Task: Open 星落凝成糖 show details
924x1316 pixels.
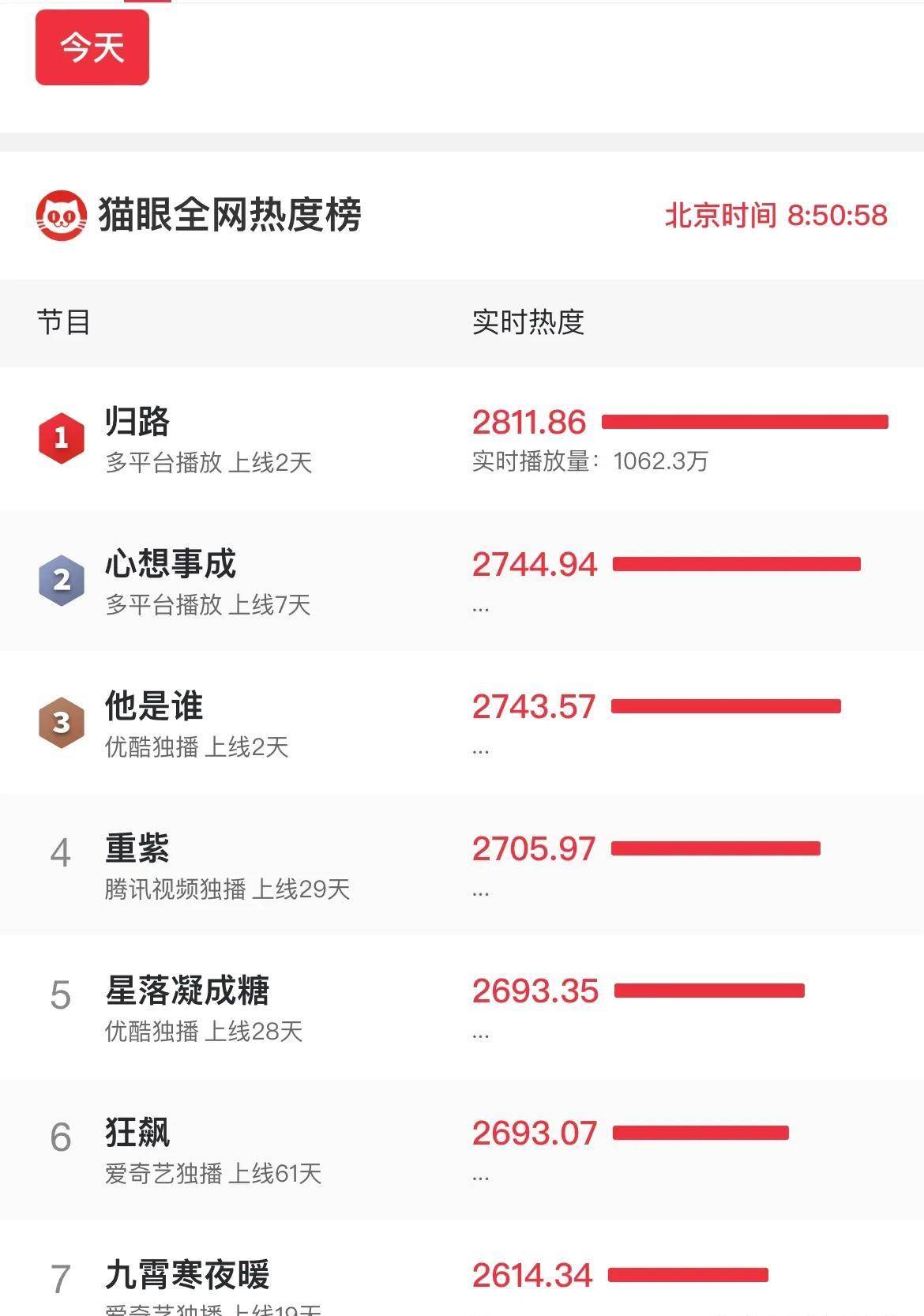Action: point(187,991)
